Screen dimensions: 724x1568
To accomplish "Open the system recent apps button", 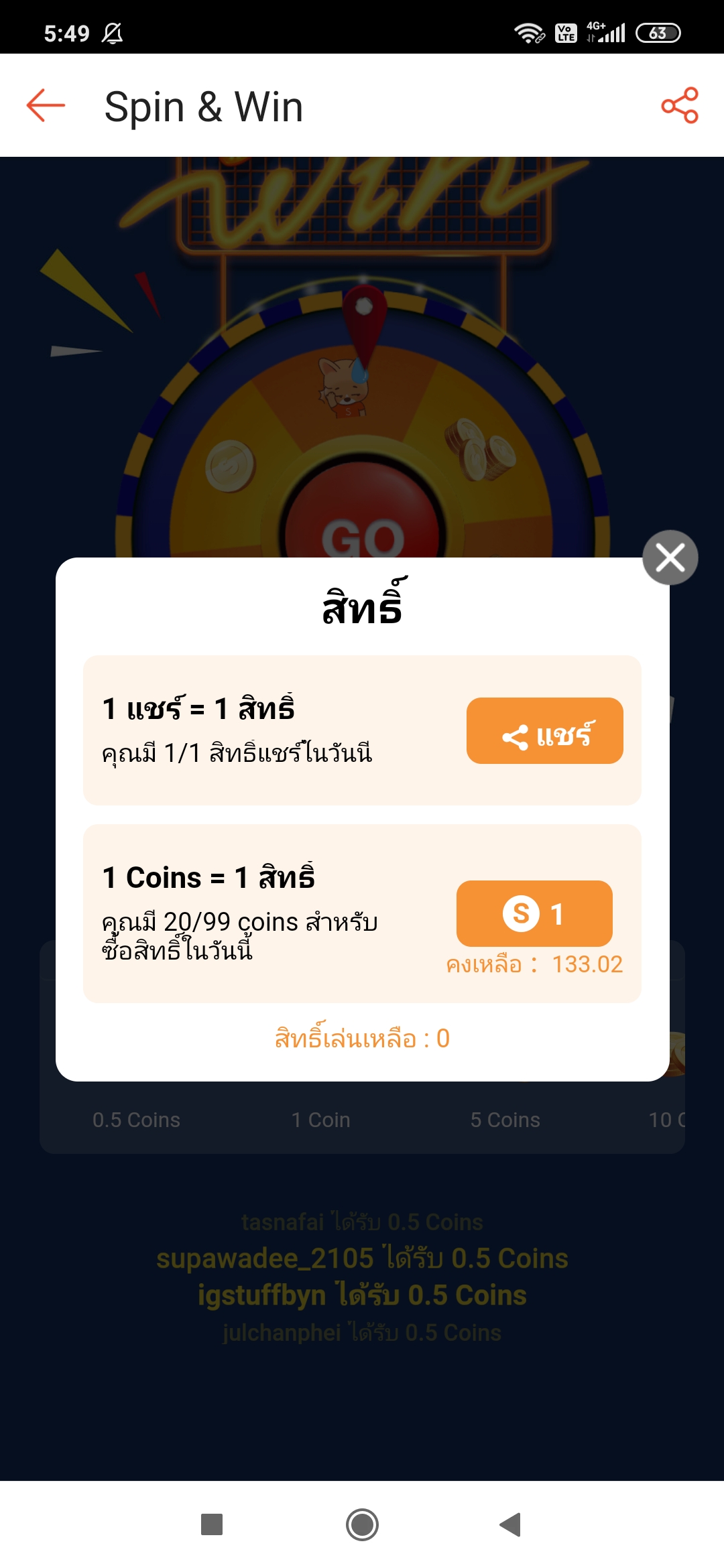I will (212, 1524).
